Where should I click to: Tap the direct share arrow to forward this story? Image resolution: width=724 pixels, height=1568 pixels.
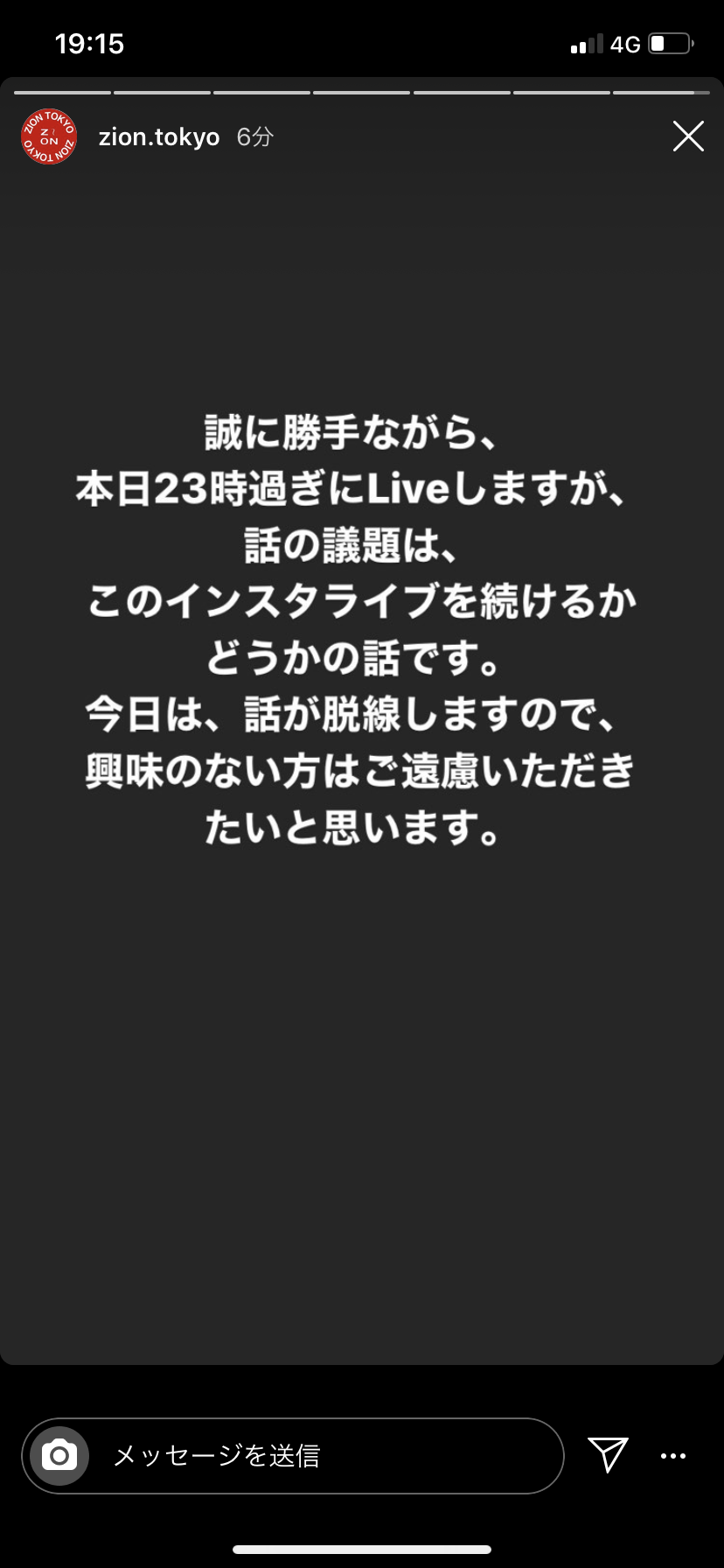tap(609, 1455)
